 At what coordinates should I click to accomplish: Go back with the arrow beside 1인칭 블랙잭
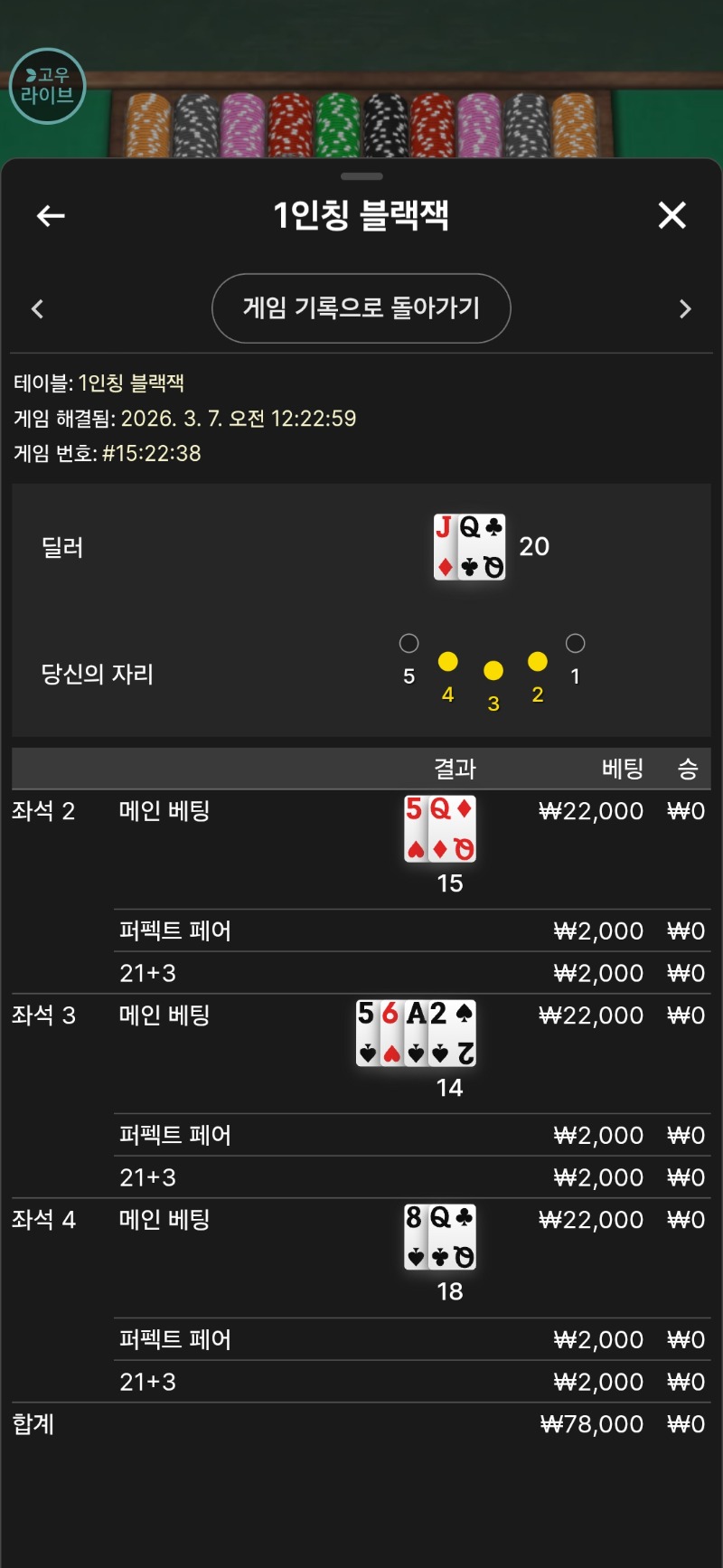[x=51, y=215]
